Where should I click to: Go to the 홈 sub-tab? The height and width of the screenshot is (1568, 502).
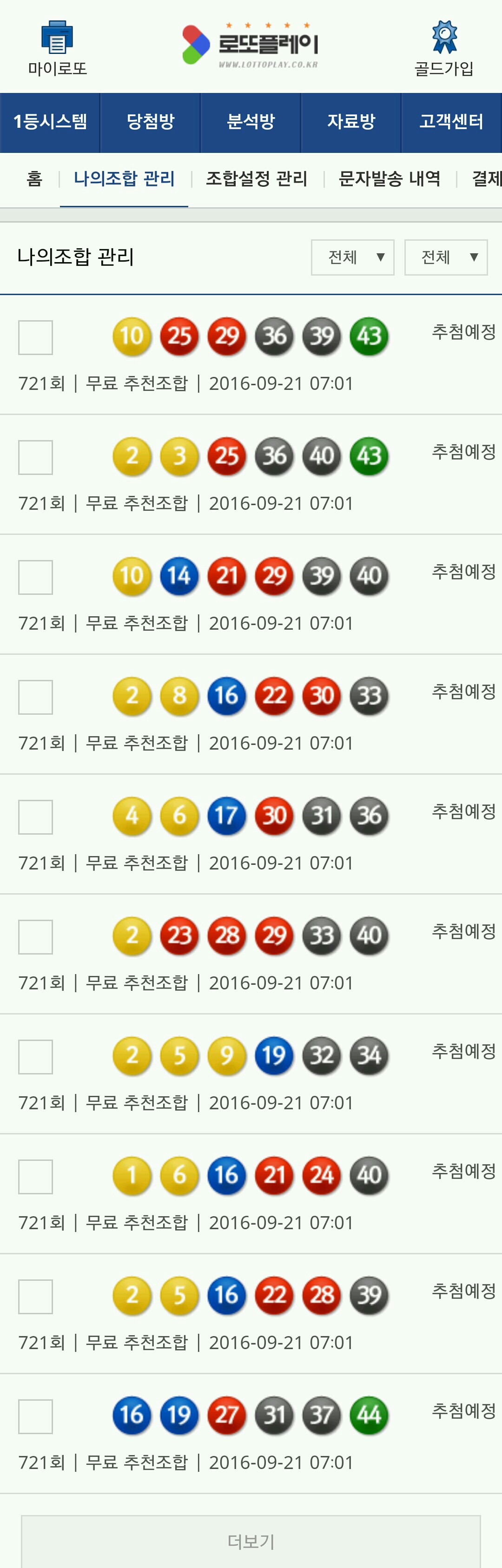coord(35,179)
